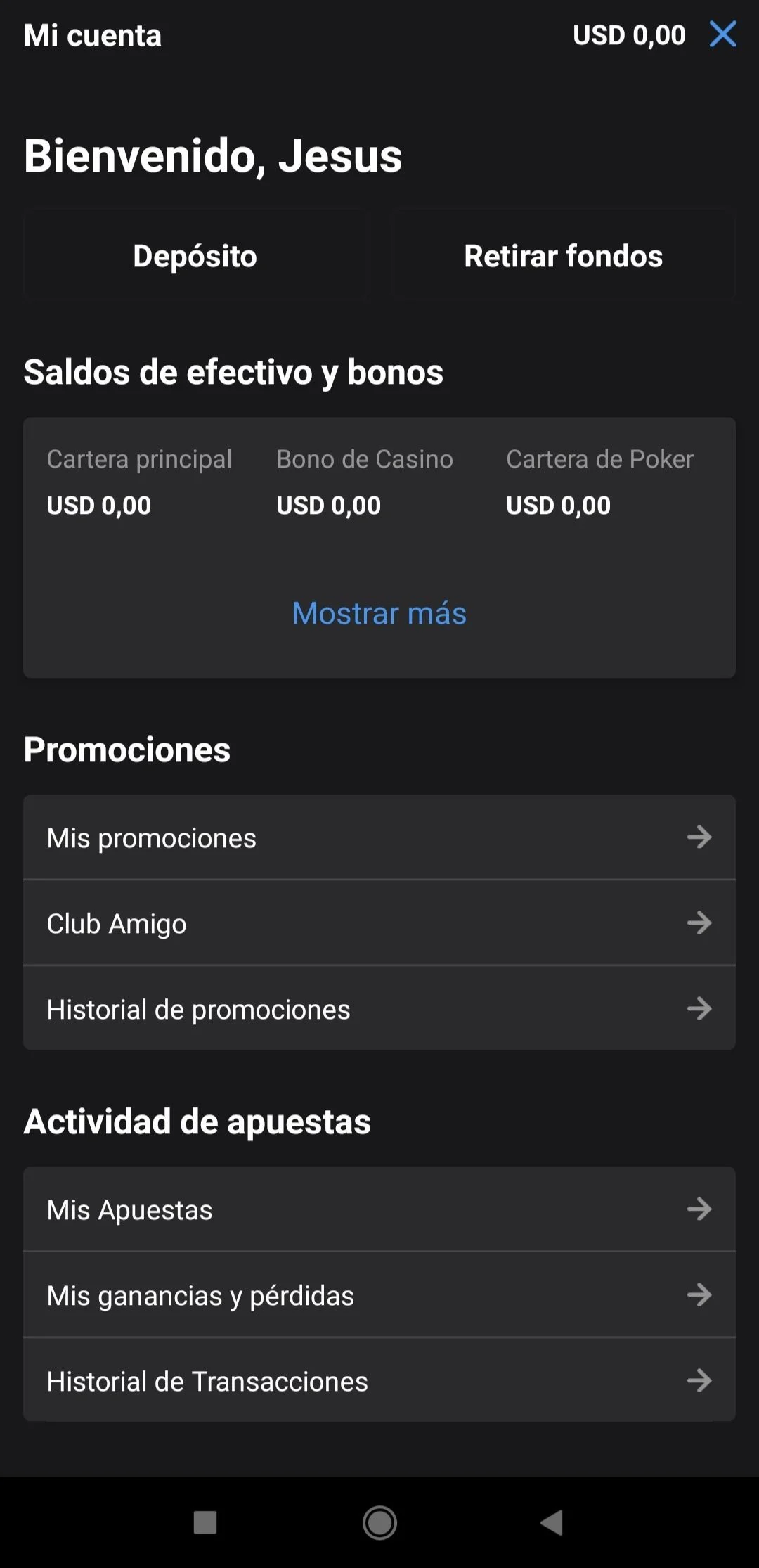The image size is (759, 1568).
Task: Open Historial de Transacciones
Action: [x=379, y=1381]
